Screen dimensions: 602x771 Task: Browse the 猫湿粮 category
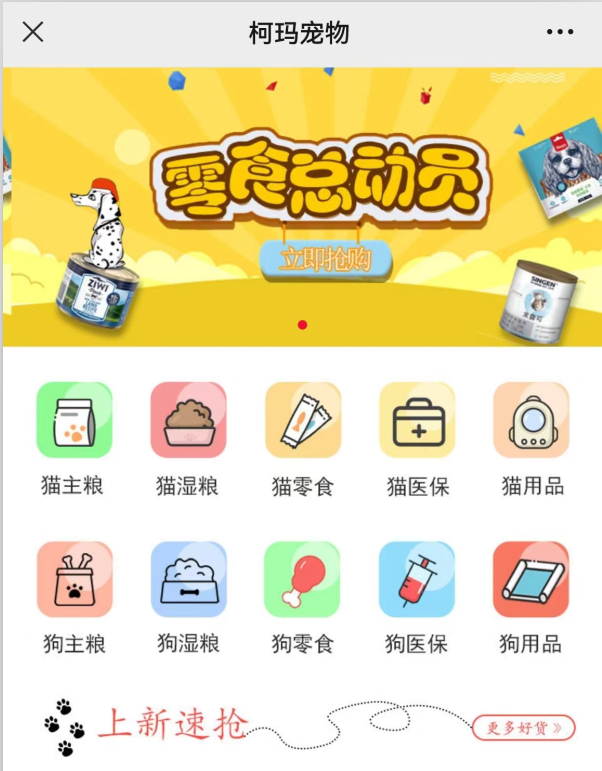pyautogui.click(x=188, y=421)
